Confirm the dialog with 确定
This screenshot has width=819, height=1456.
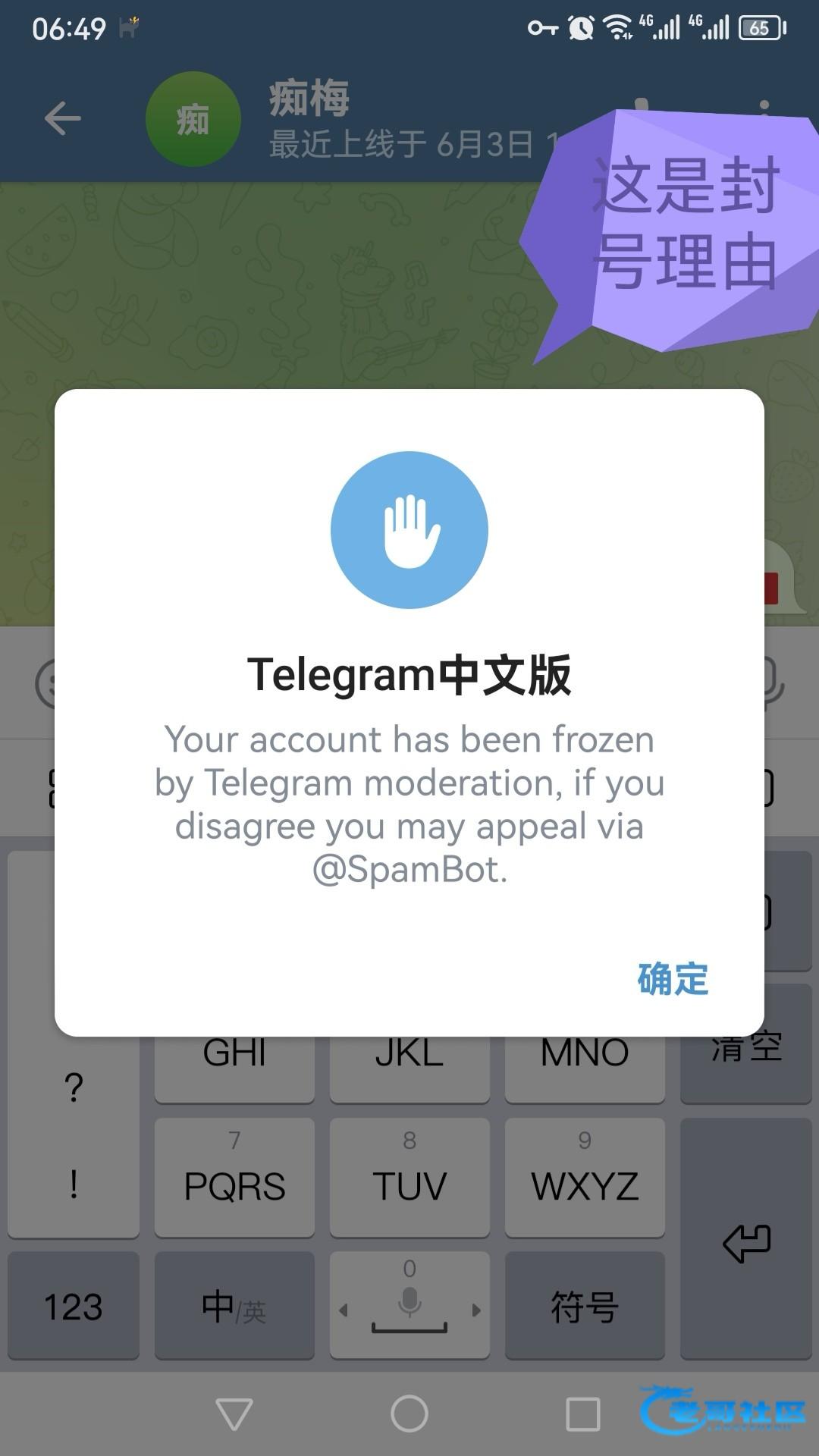coord(673,978)
